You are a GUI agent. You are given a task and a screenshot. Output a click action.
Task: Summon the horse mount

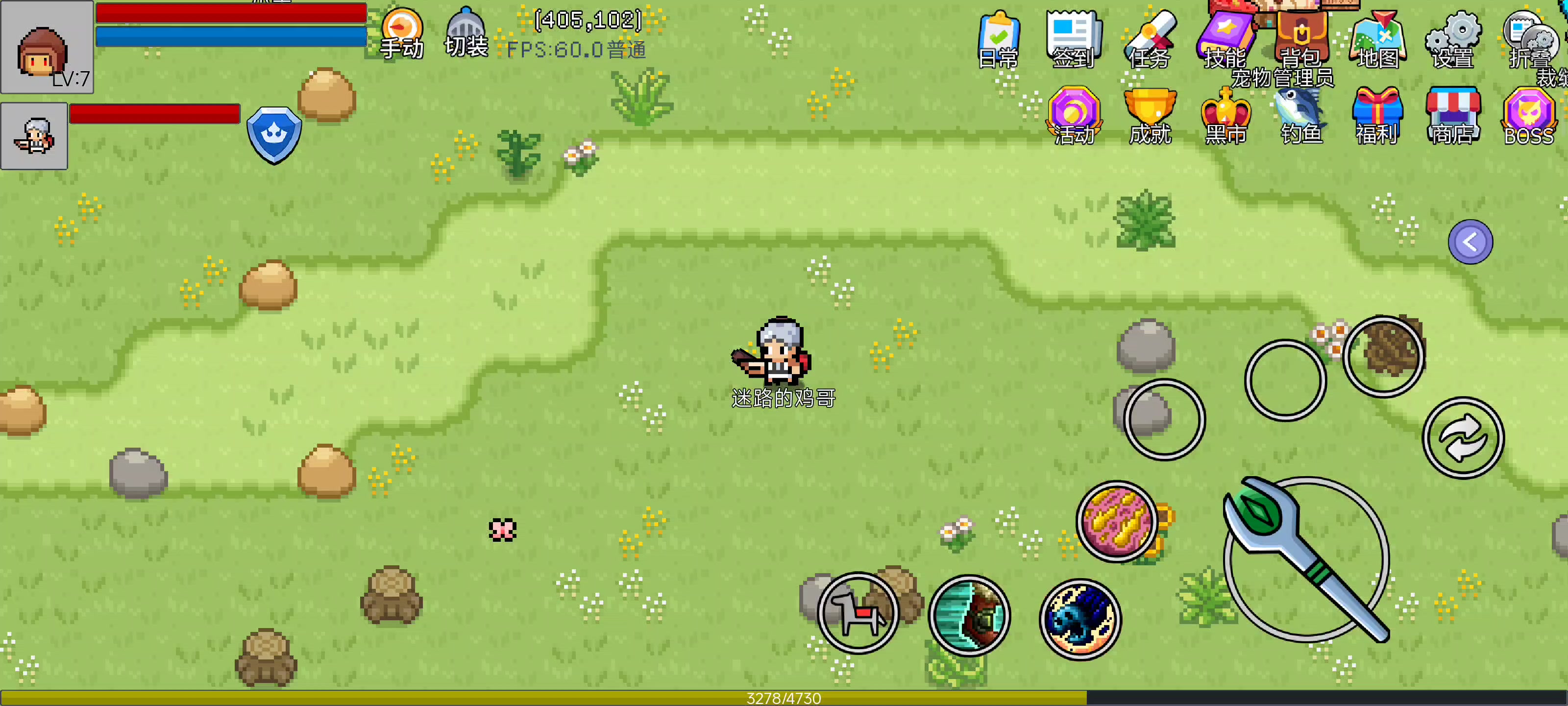(857, 612)
